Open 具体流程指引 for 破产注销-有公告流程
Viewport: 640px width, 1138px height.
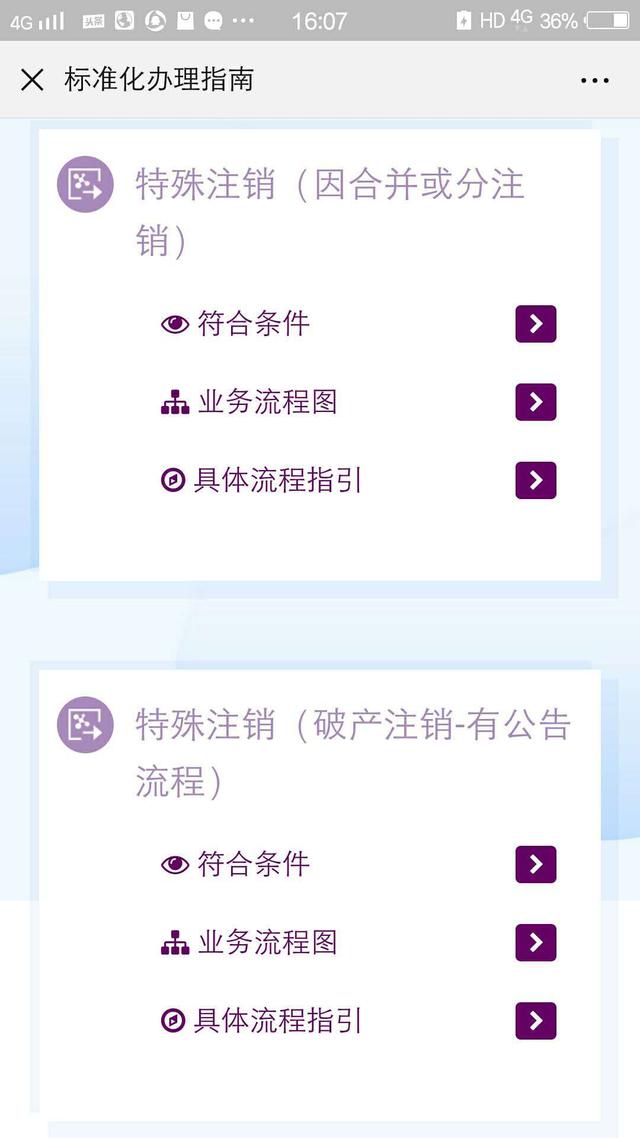(x=535, y=1020)
